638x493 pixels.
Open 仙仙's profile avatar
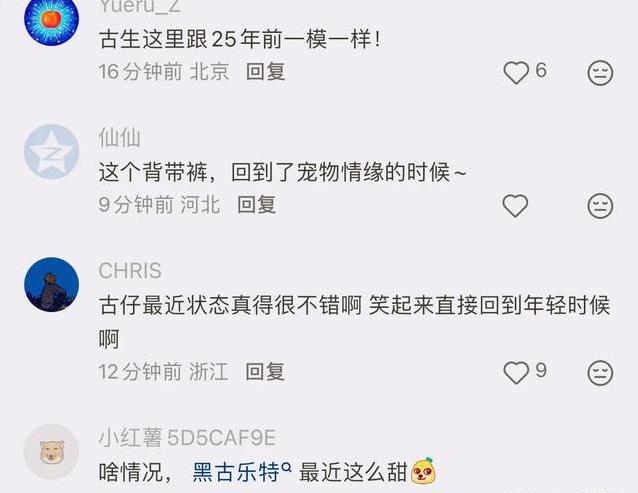(x=51, y=152)
